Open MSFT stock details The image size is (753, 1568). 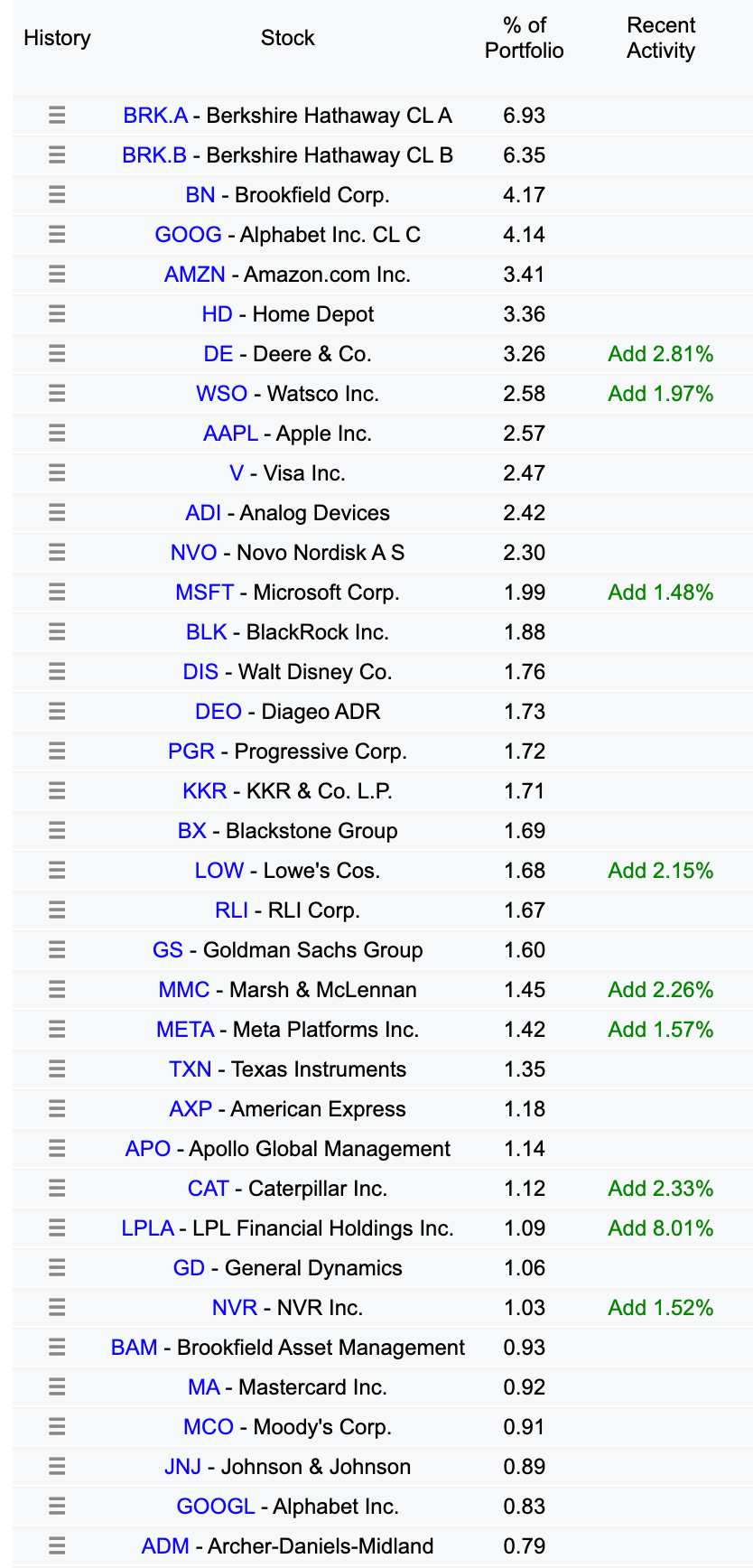pyautogui.click(x=204, y=593)
